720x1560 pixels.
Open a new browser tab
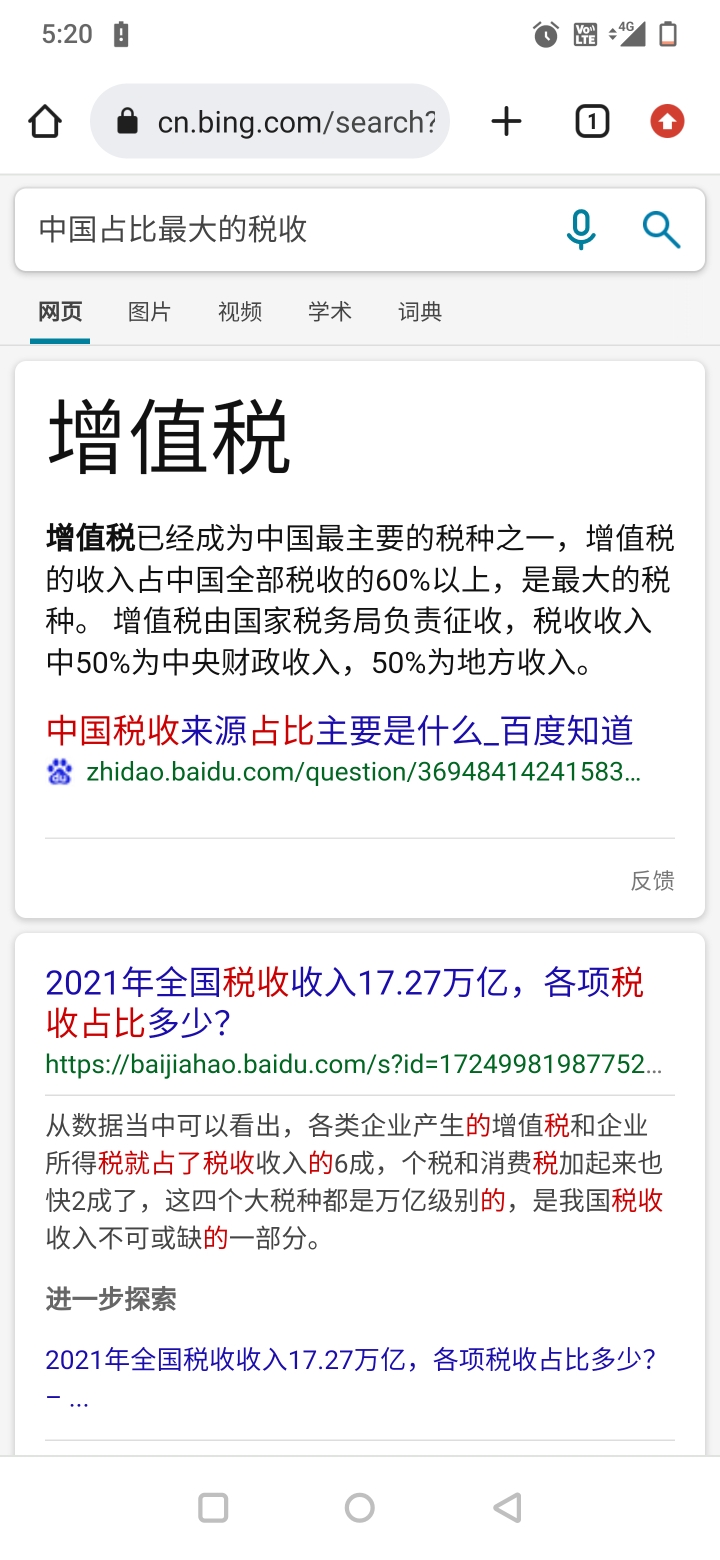point(507,122)
